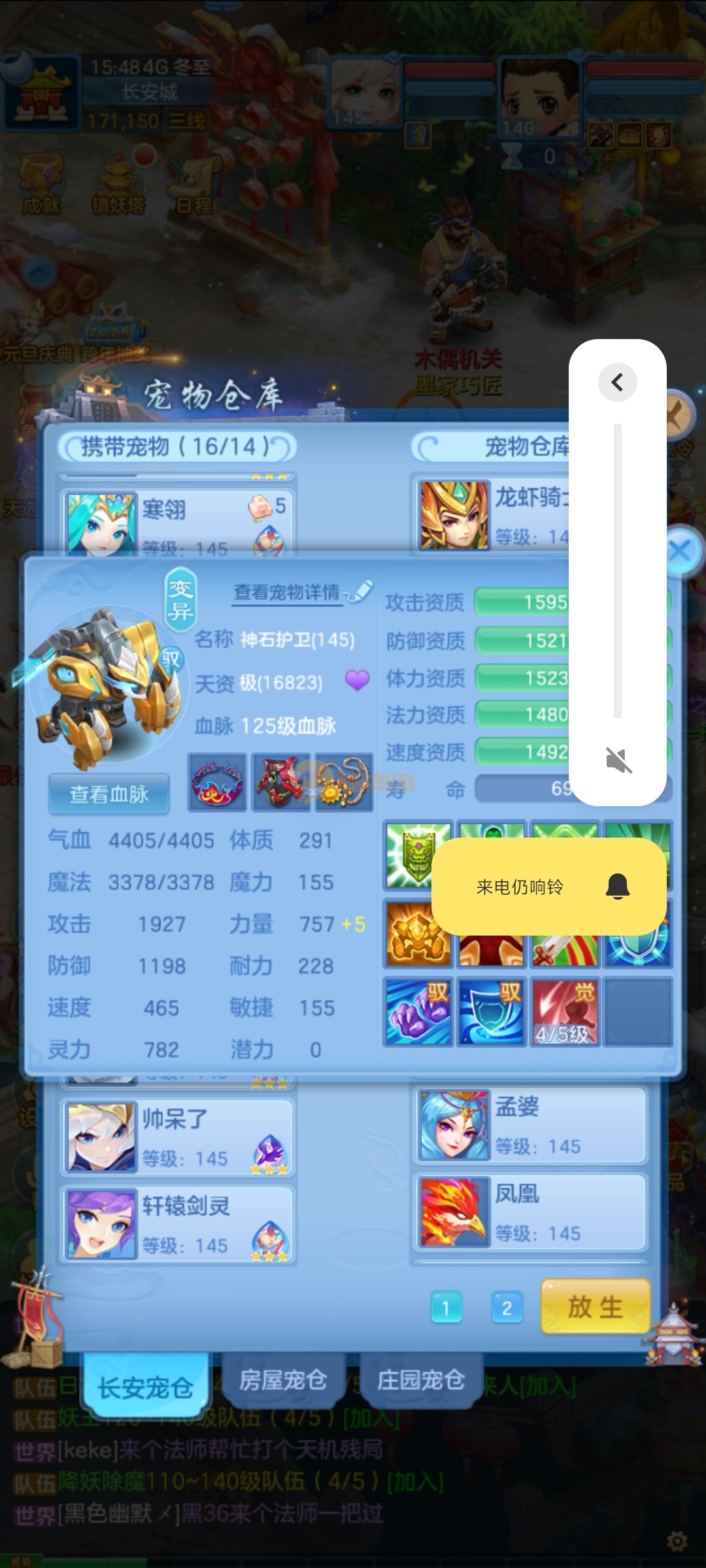Select pet 轩辕剑灵 in carried list
The width and height of the screenshot is (706, 1568).
pyautogui.click(x=178, y=1223)
